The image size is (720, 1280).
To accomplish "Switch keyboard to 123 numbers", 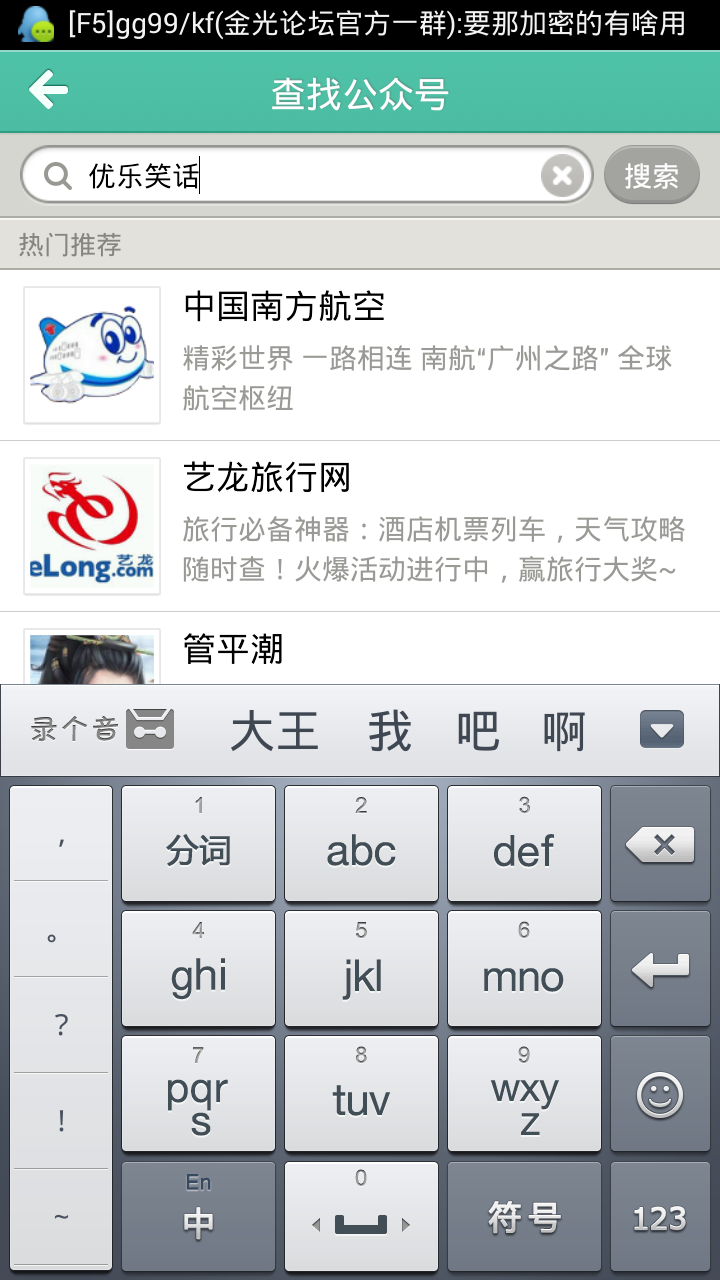I will point(660,1217).
